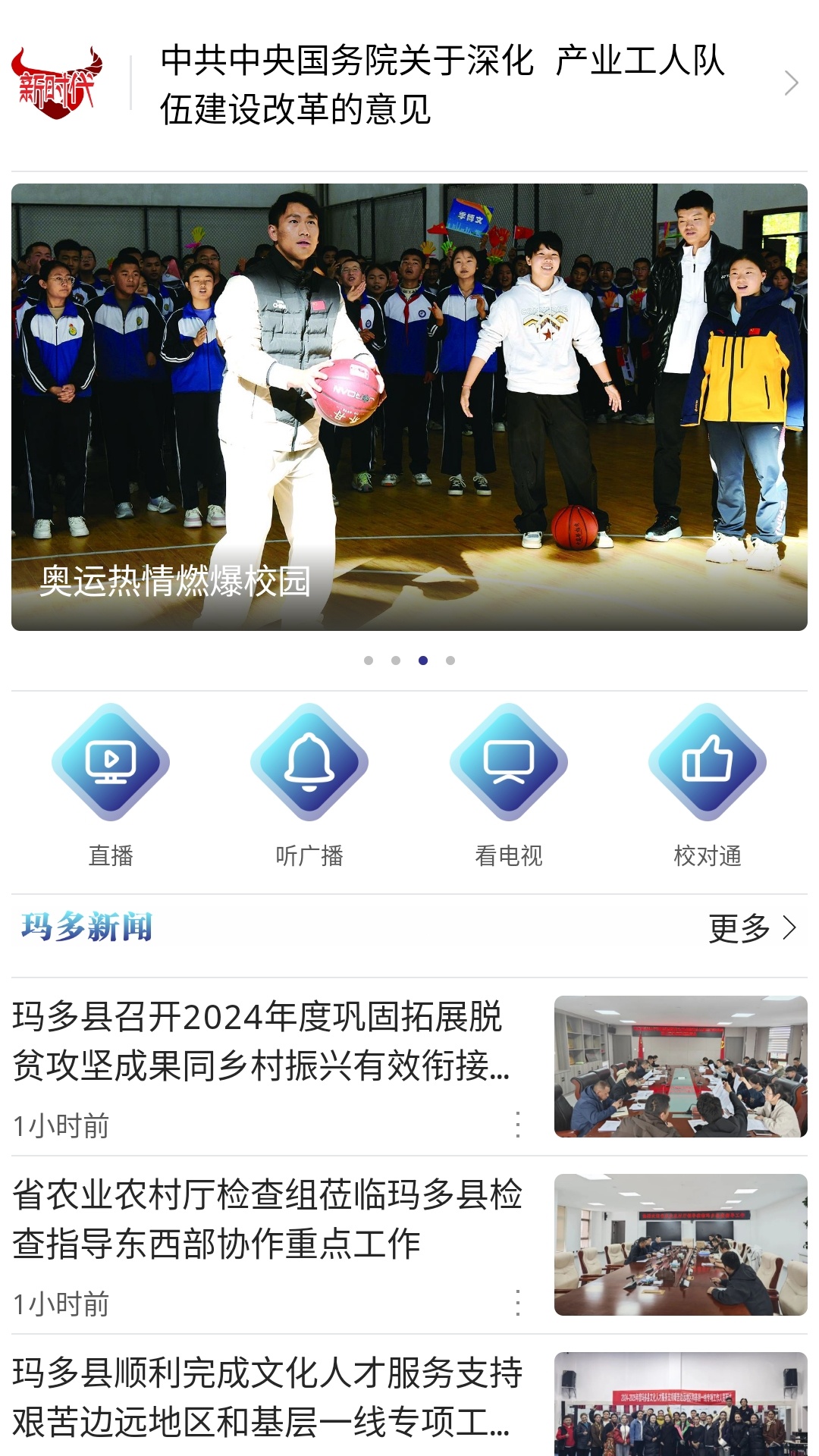819x1456 pixels.
Task: Jump to the first banner slide dot
Action: pos(369,661)
